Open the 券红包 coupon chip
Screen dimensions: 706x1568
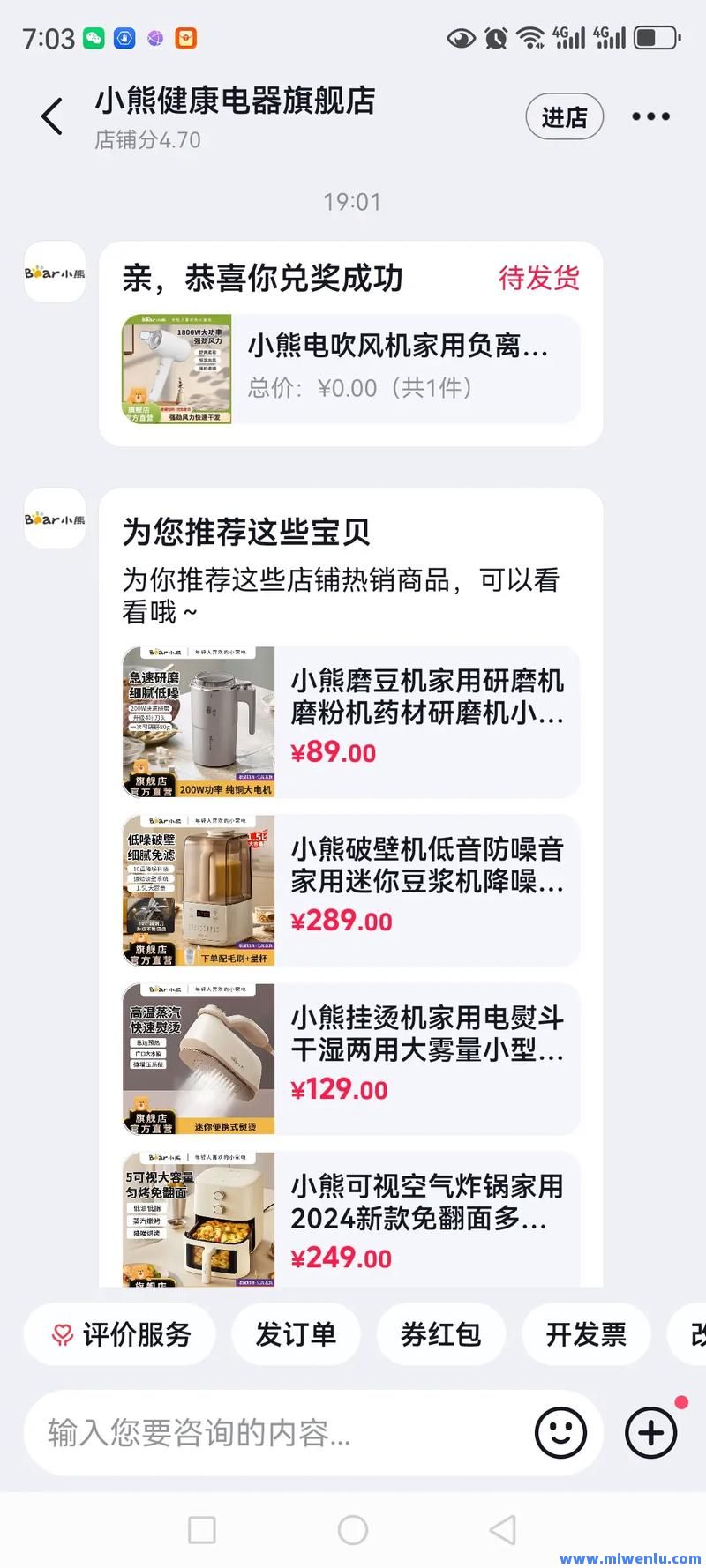pos(440,1334)
